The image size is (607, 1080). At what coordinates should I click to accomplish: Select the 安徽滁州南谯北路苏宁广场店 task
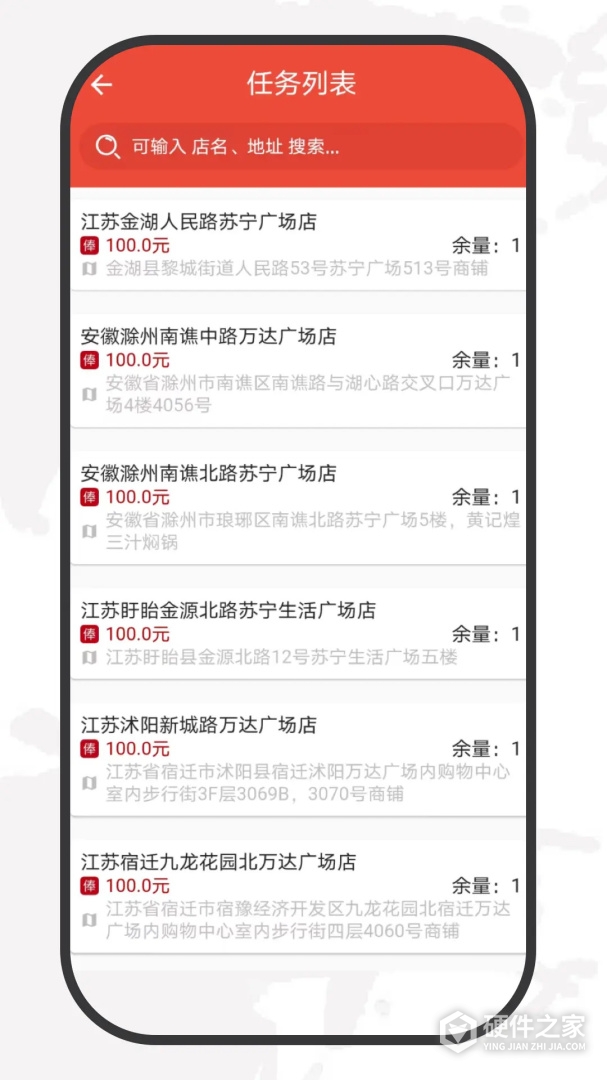point(298,508)
